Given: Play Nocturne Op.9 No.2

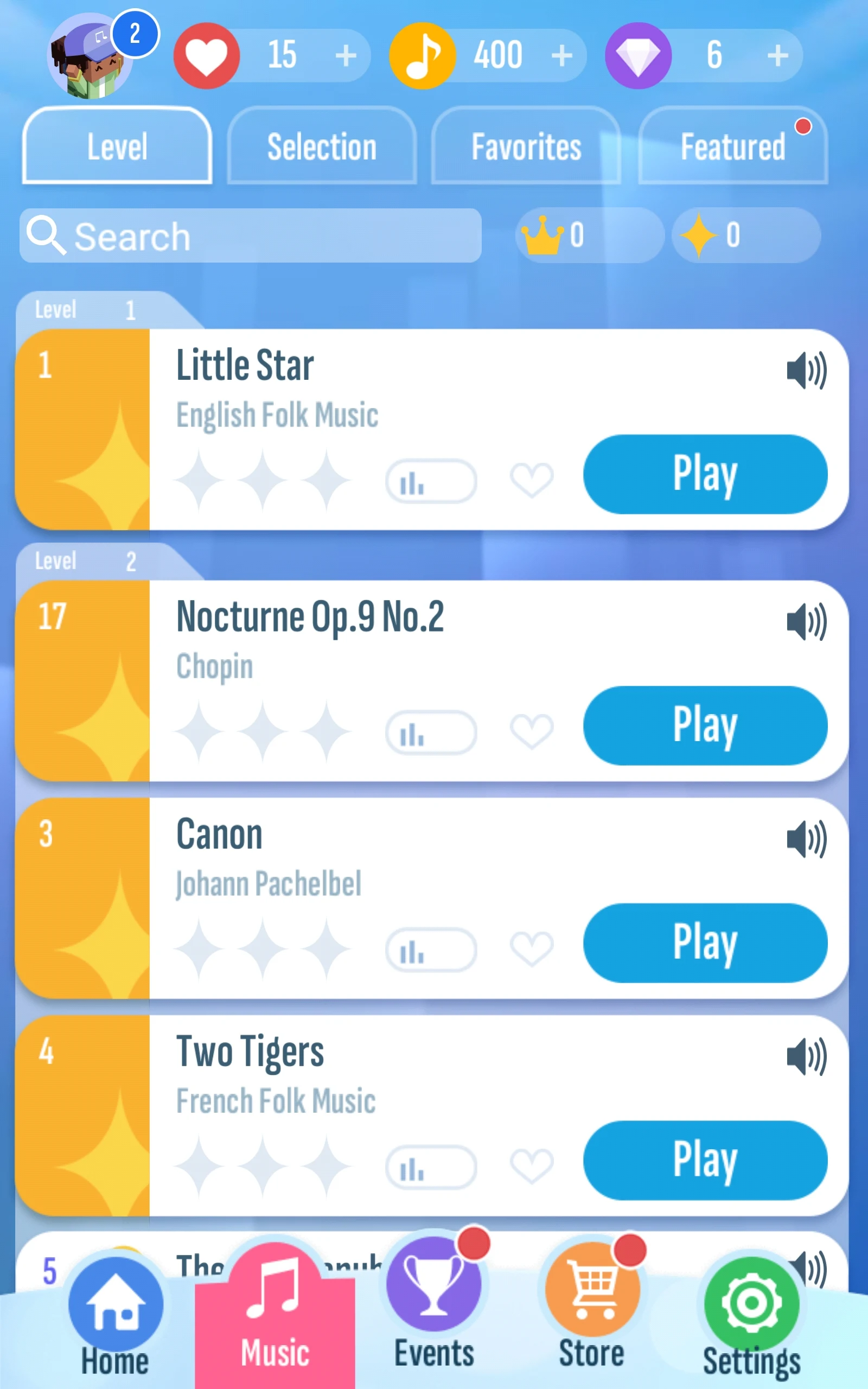Looking at the screenshot, I should (705, 725).
